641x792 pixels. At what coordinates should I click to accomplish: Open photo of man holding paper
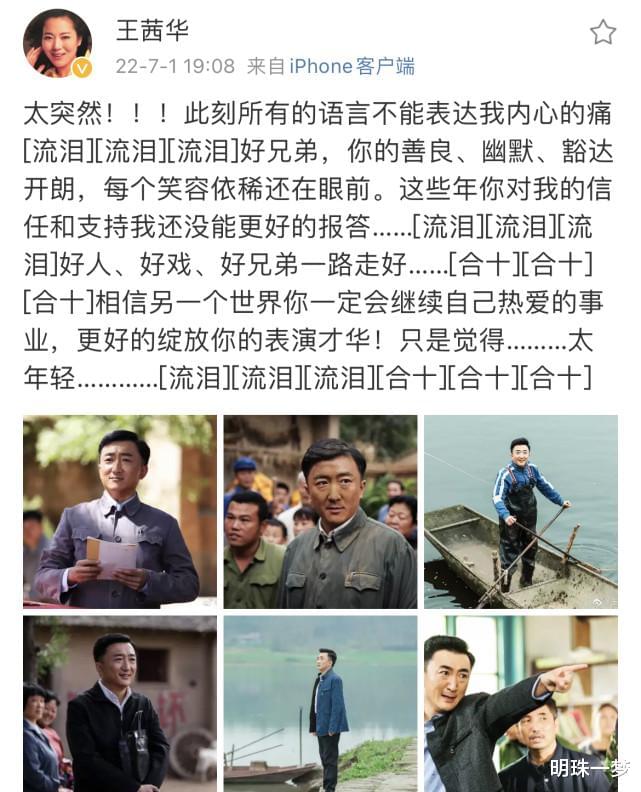[120, 510]
